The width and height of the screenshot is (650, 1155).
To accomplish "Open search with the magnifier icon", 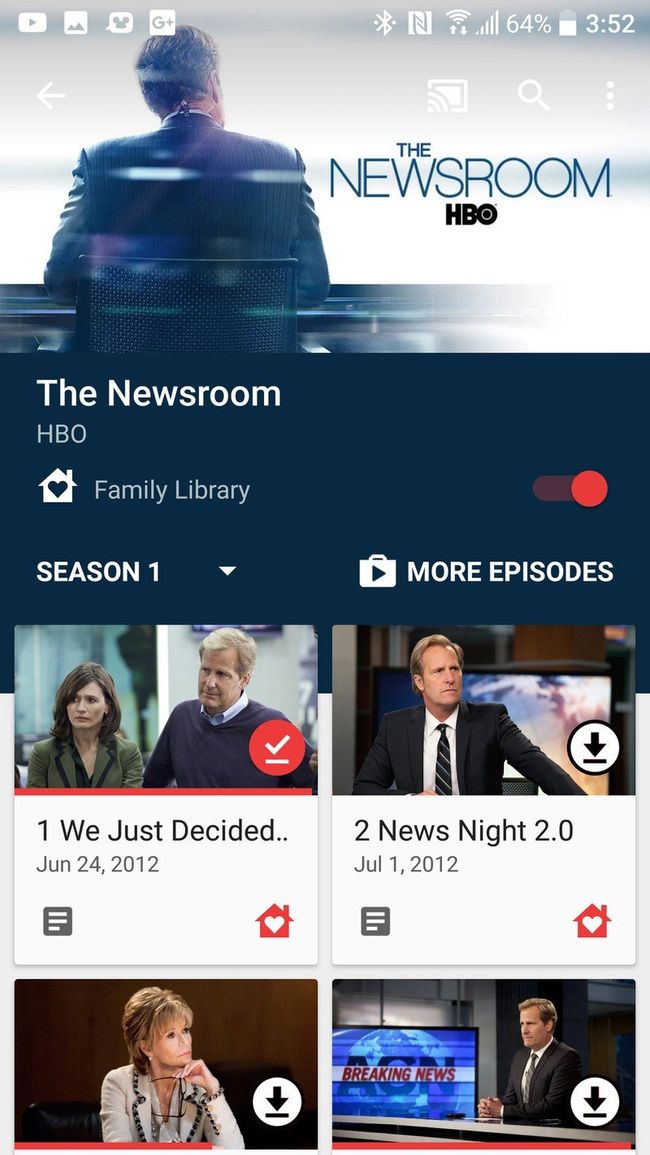I will point(533,96).
